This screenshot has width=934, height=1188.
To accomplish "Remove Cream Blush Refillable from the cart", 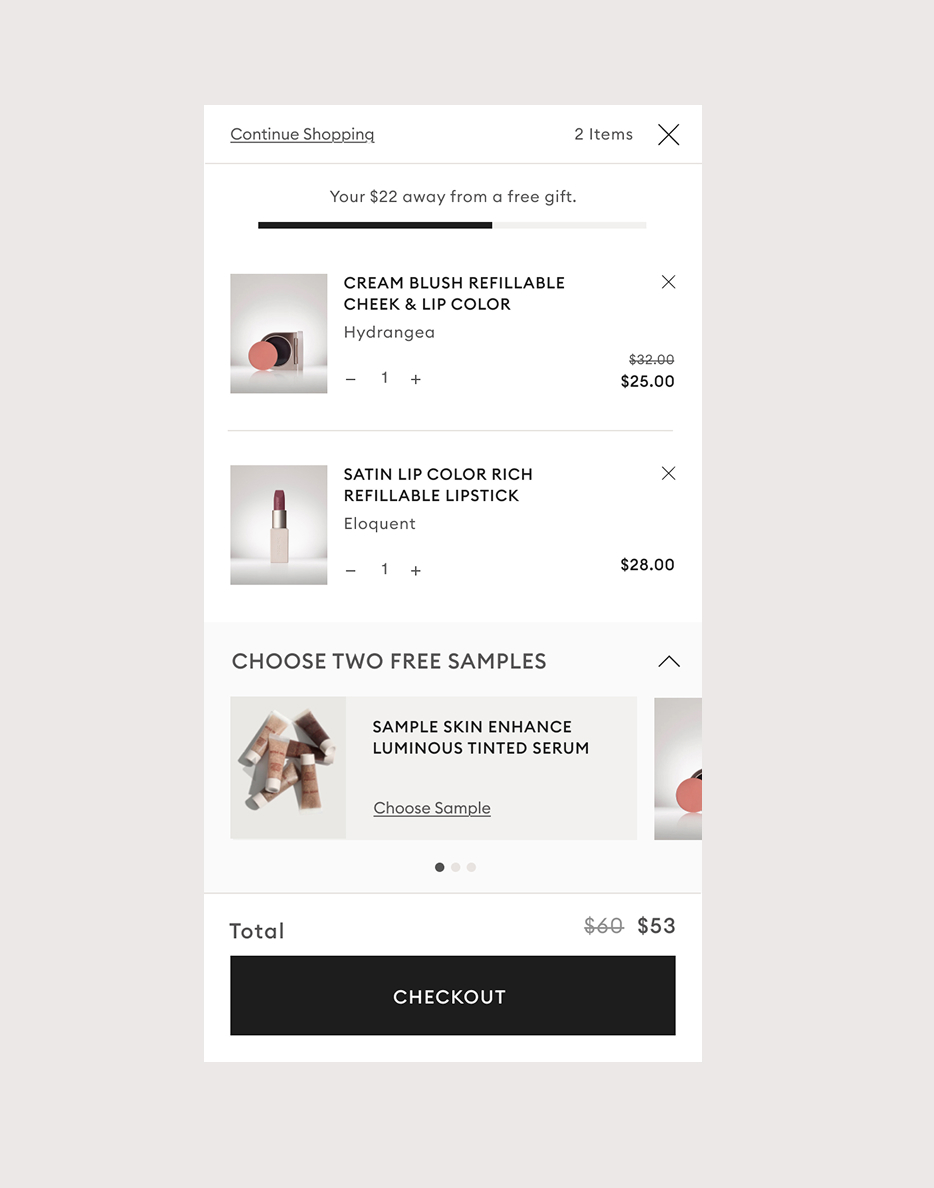I will [x=668, y=282].
